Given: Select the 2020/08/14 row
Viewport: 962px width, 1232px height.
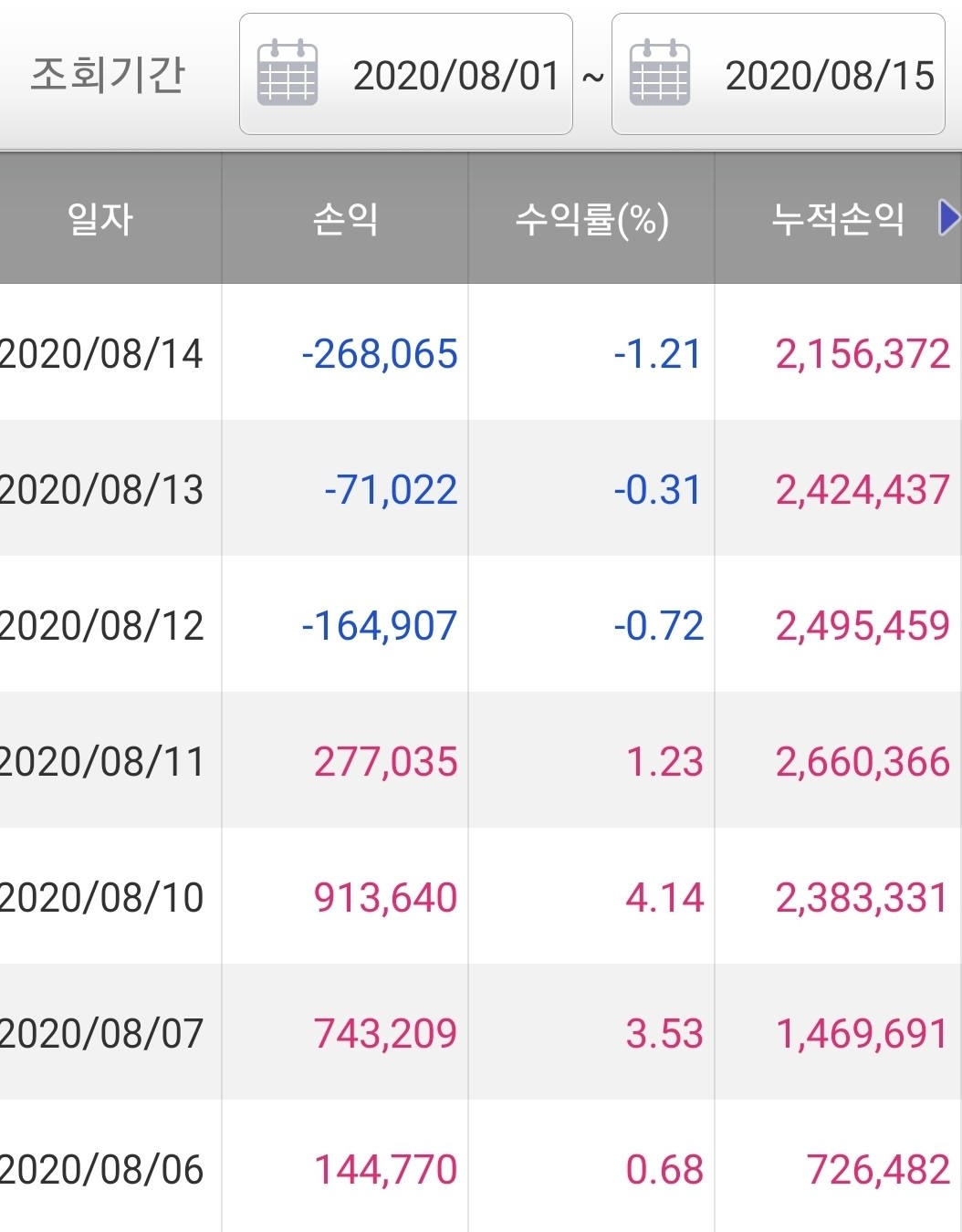Looking at the screenshot, I should coord(102,356).
